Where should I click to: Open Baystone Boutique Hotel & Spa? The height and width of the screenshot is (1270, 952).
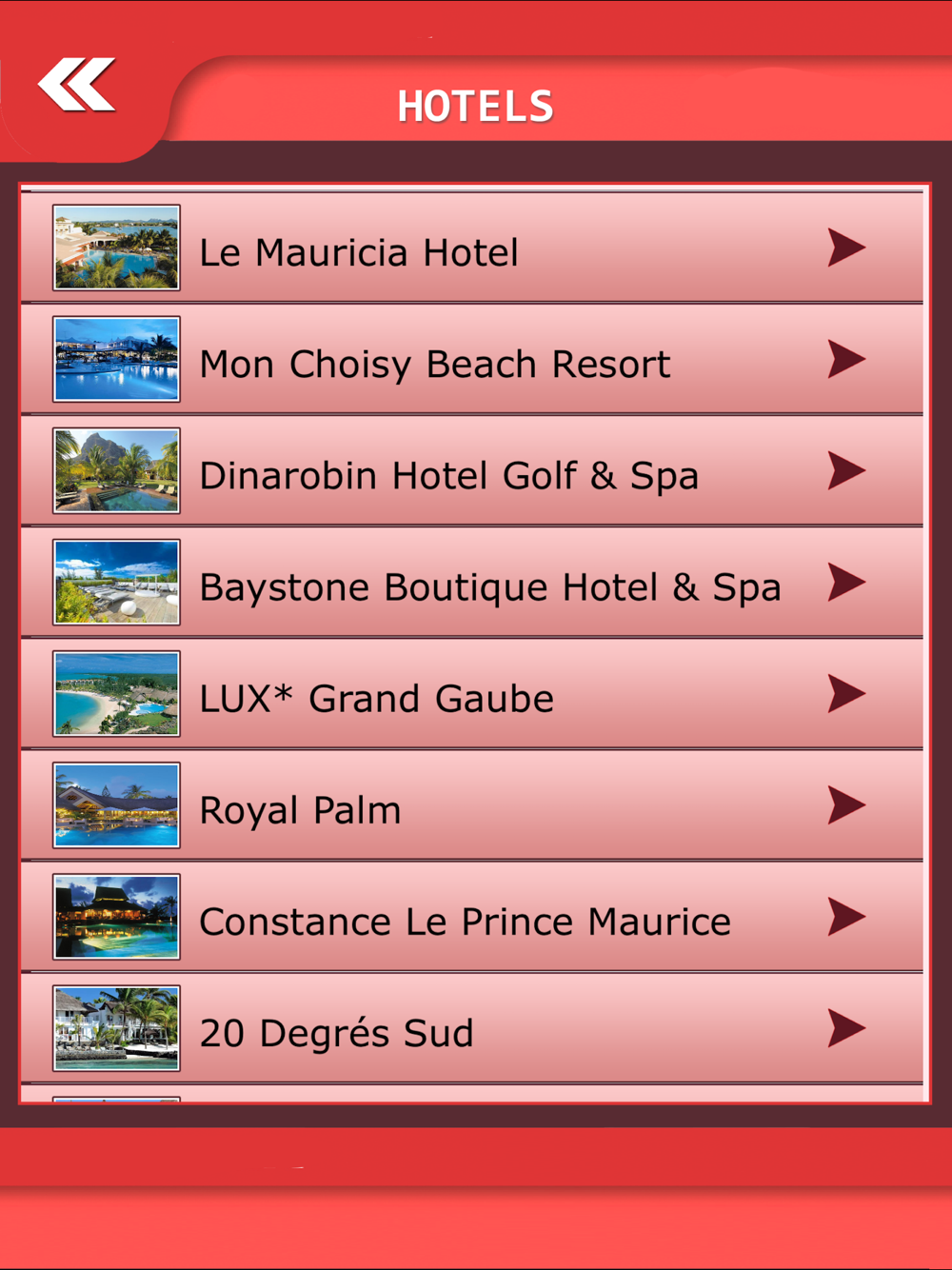(x=472, y=584)
